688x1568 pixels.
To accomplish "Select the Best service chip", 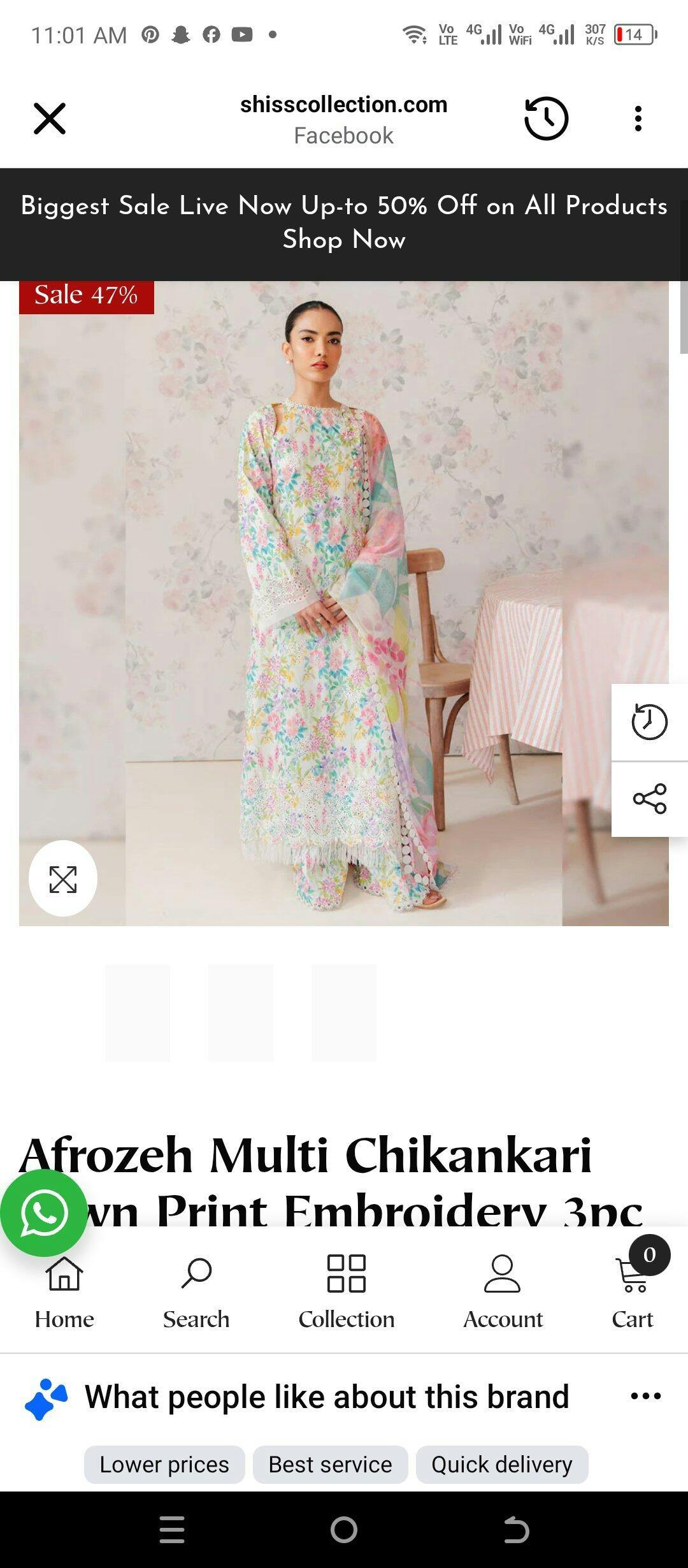I will pos(330,1464).
